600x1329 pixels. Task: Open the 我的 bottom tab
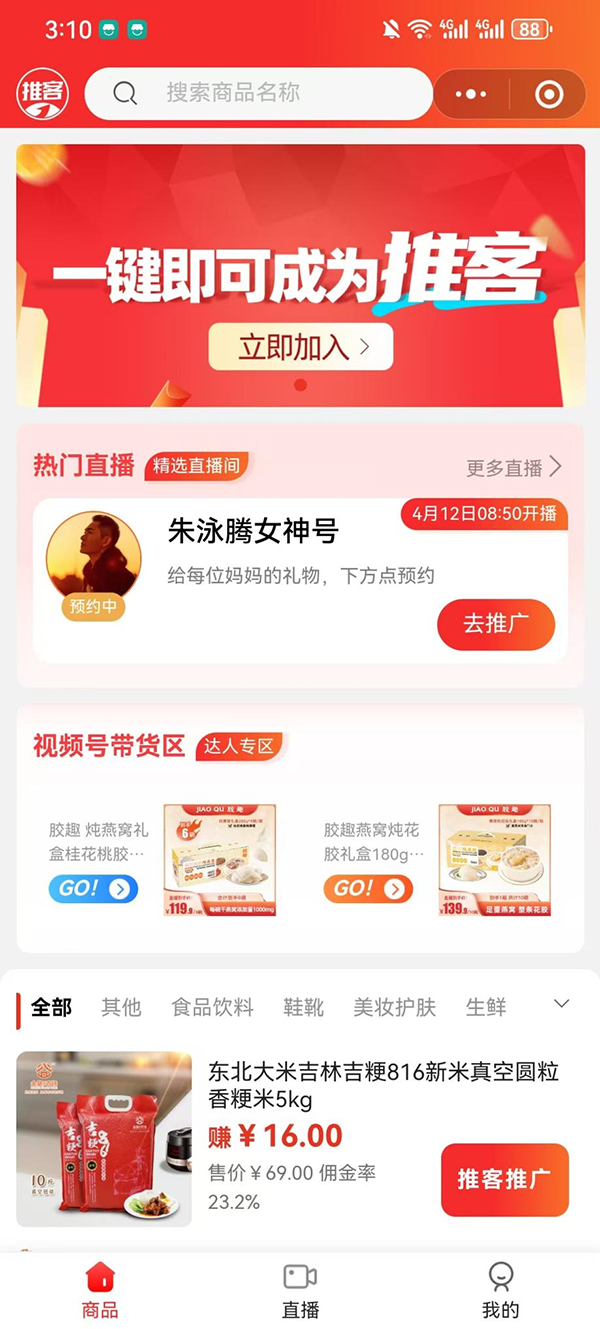[500, 1289]
